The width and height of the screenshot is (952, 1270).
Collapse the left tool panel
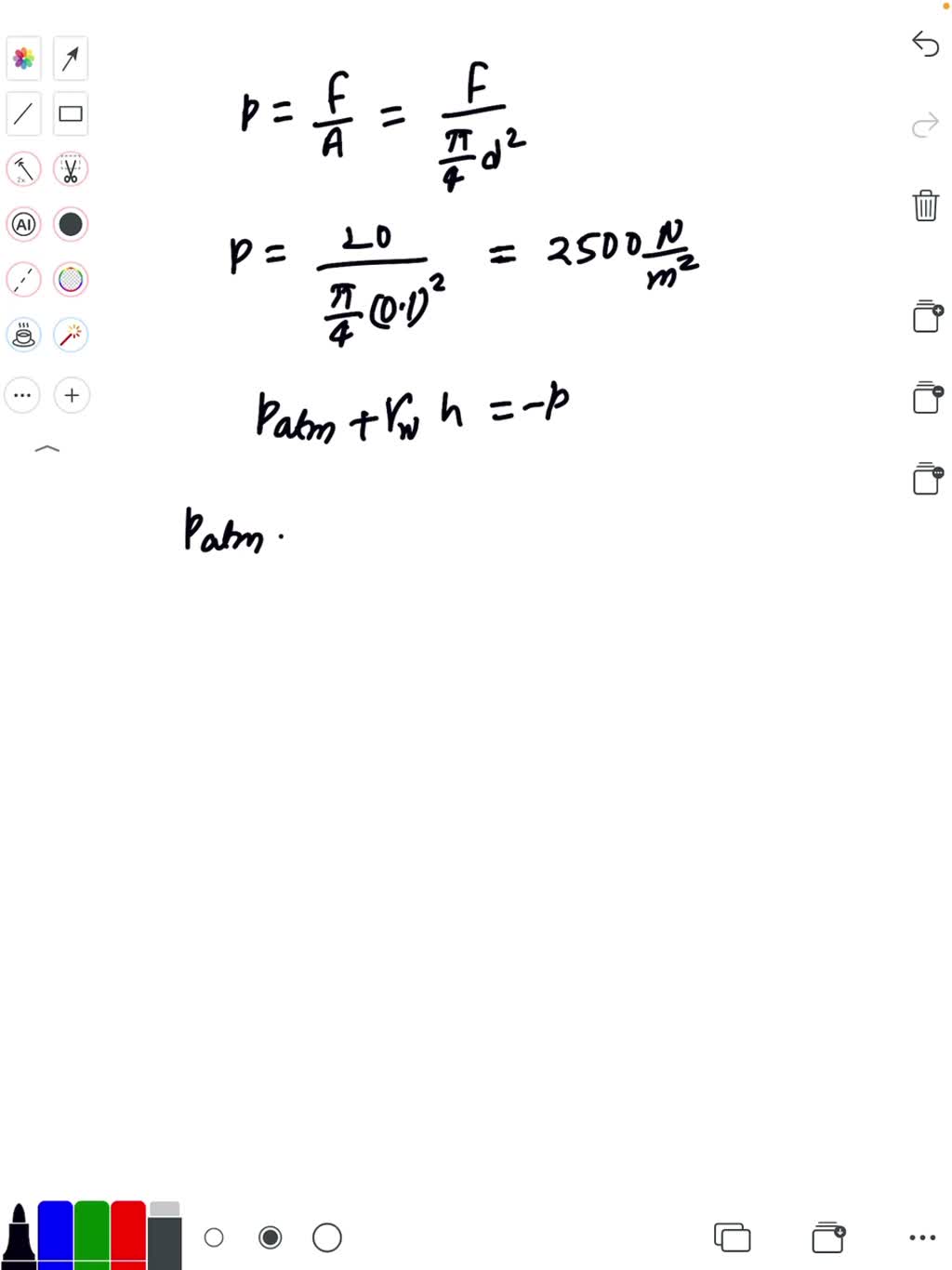[x=46, y=449]
